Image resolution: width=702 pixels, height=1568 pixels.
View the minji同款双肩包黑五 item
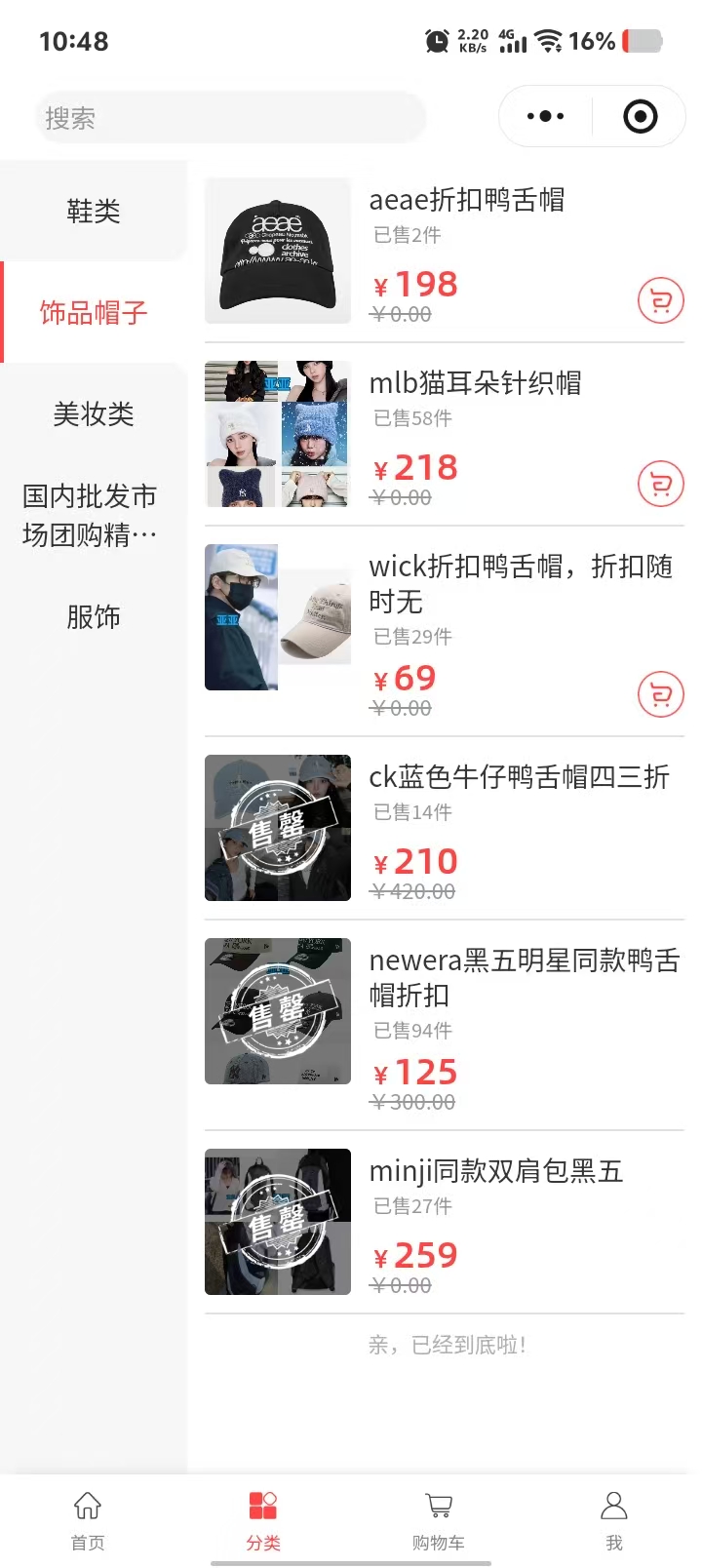pos(278,1222)
